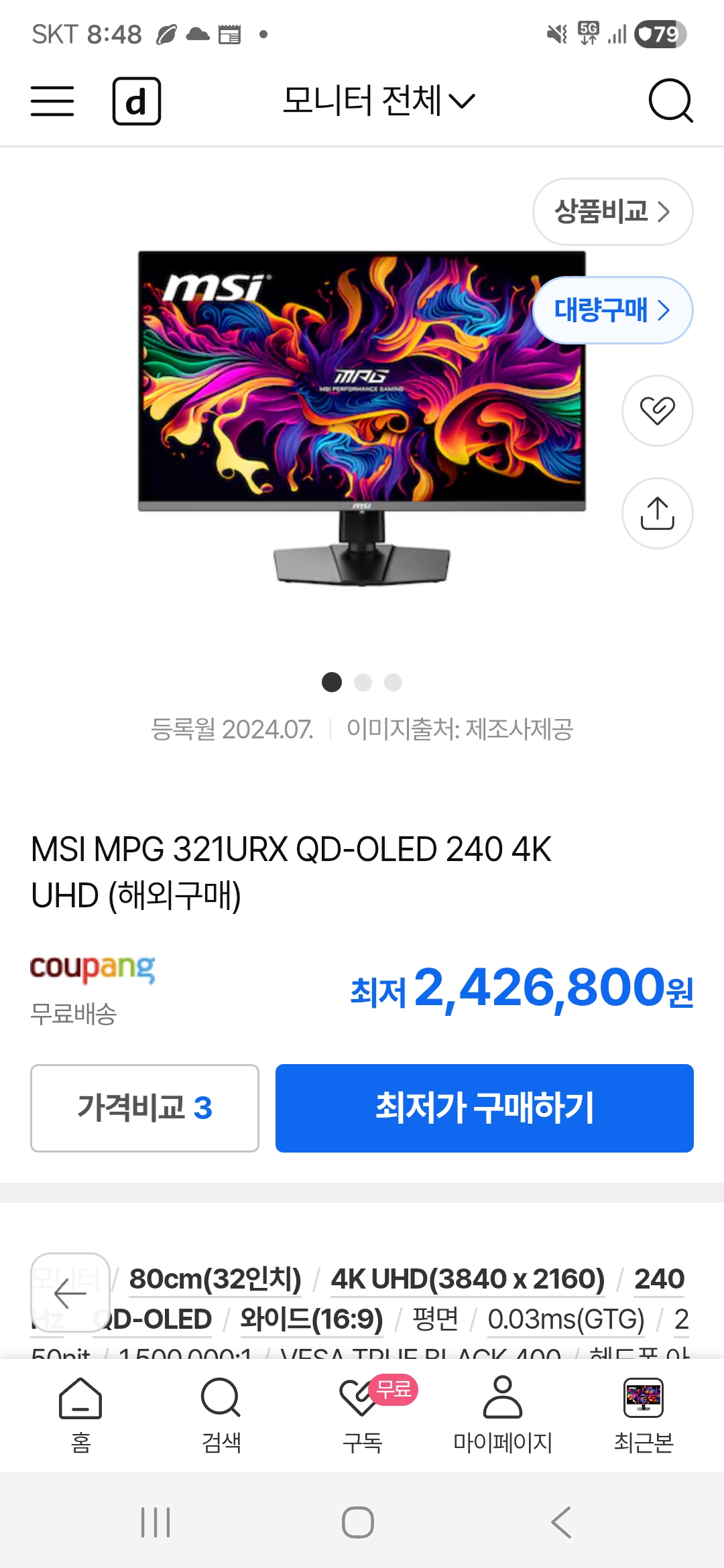Expand the 모니터 전체 category dropdown
724x1568 pixels.
[x=379, y=101]
